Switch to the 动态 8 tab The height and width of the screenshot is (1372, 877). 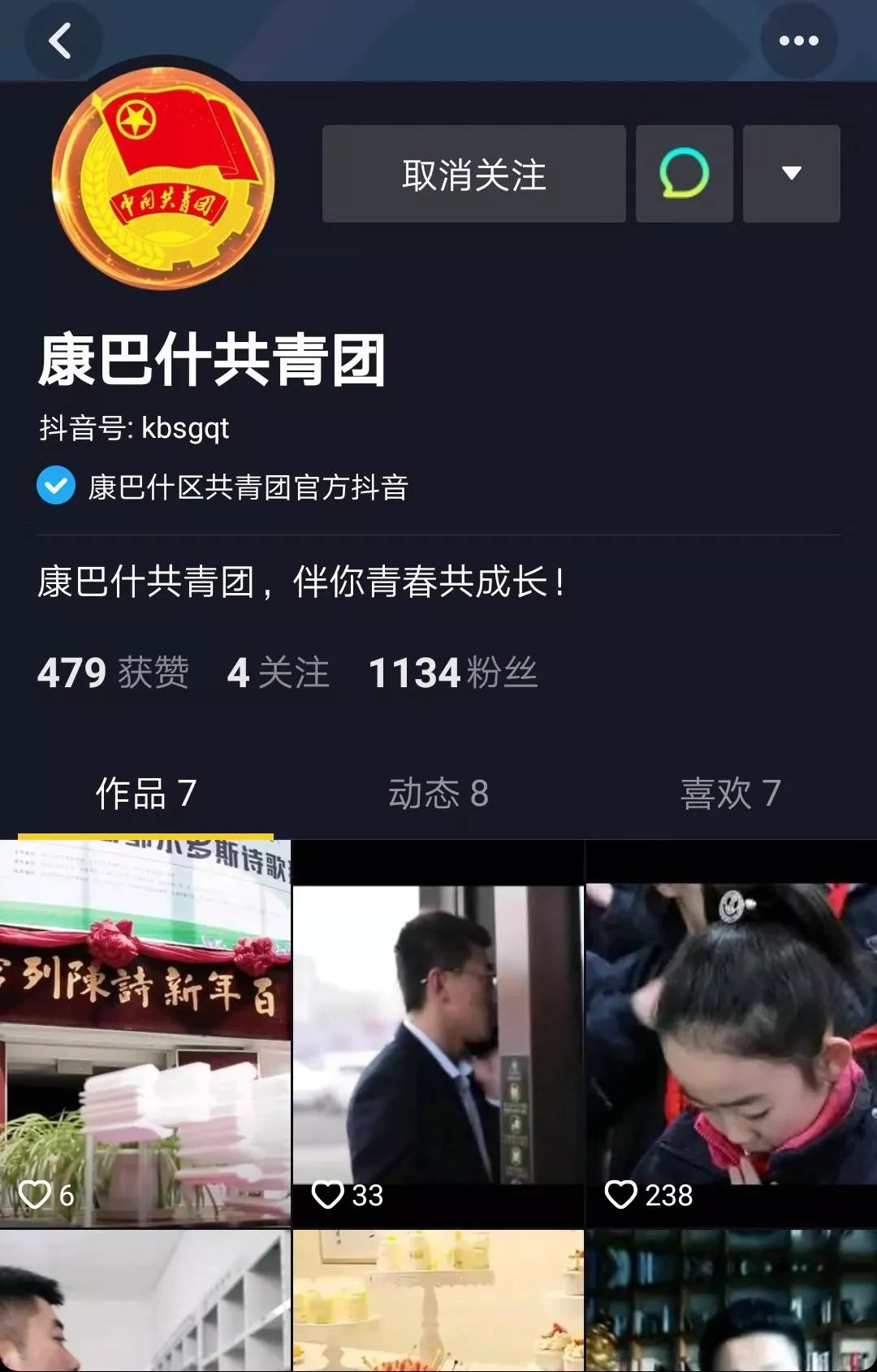[x=438, y=794]
